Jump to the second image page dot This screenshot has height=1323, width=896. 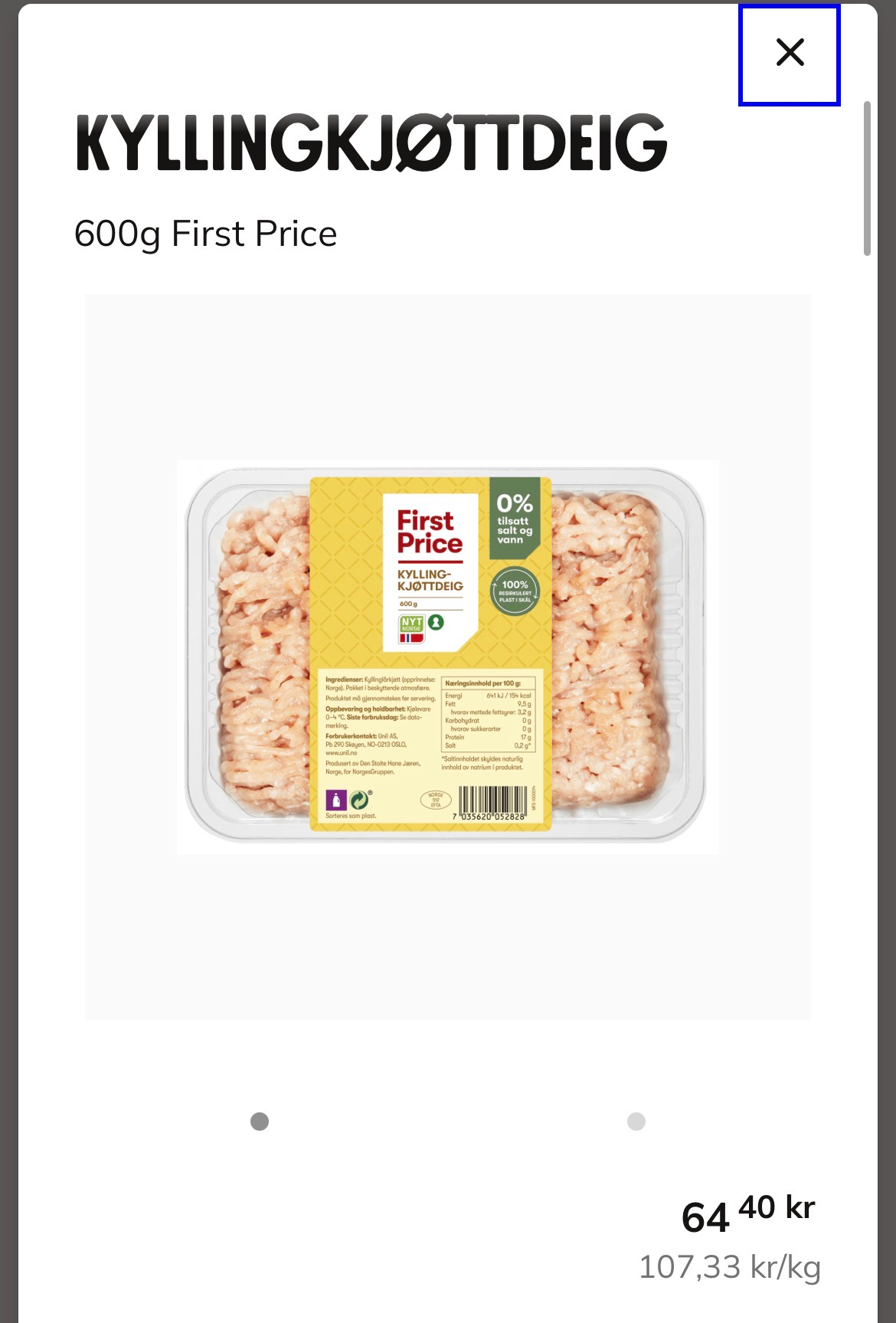pyautogui.click(x=636, y=1122)
